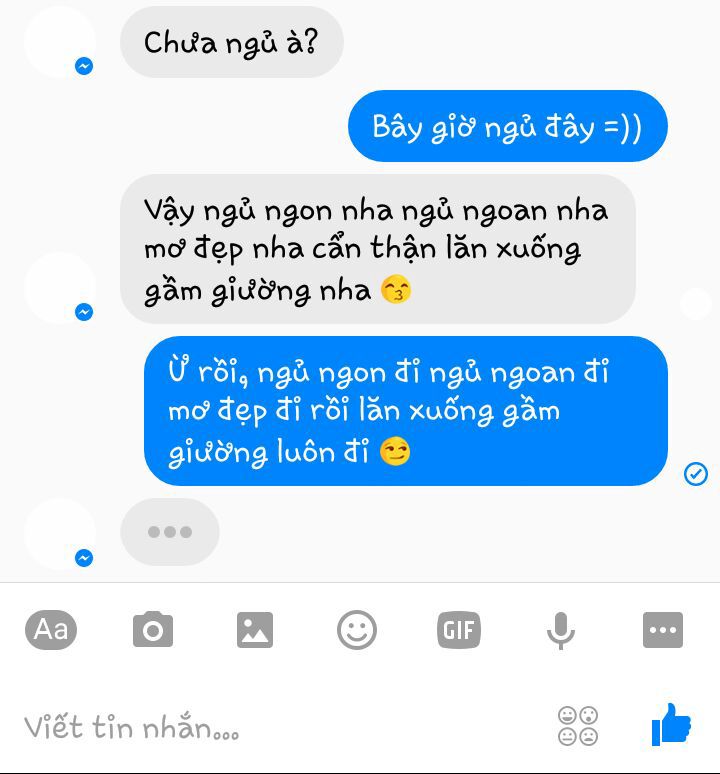Screen dimensions: 720x774
Task: Switch to the Aa text keyboard
Action: (51, 630)
